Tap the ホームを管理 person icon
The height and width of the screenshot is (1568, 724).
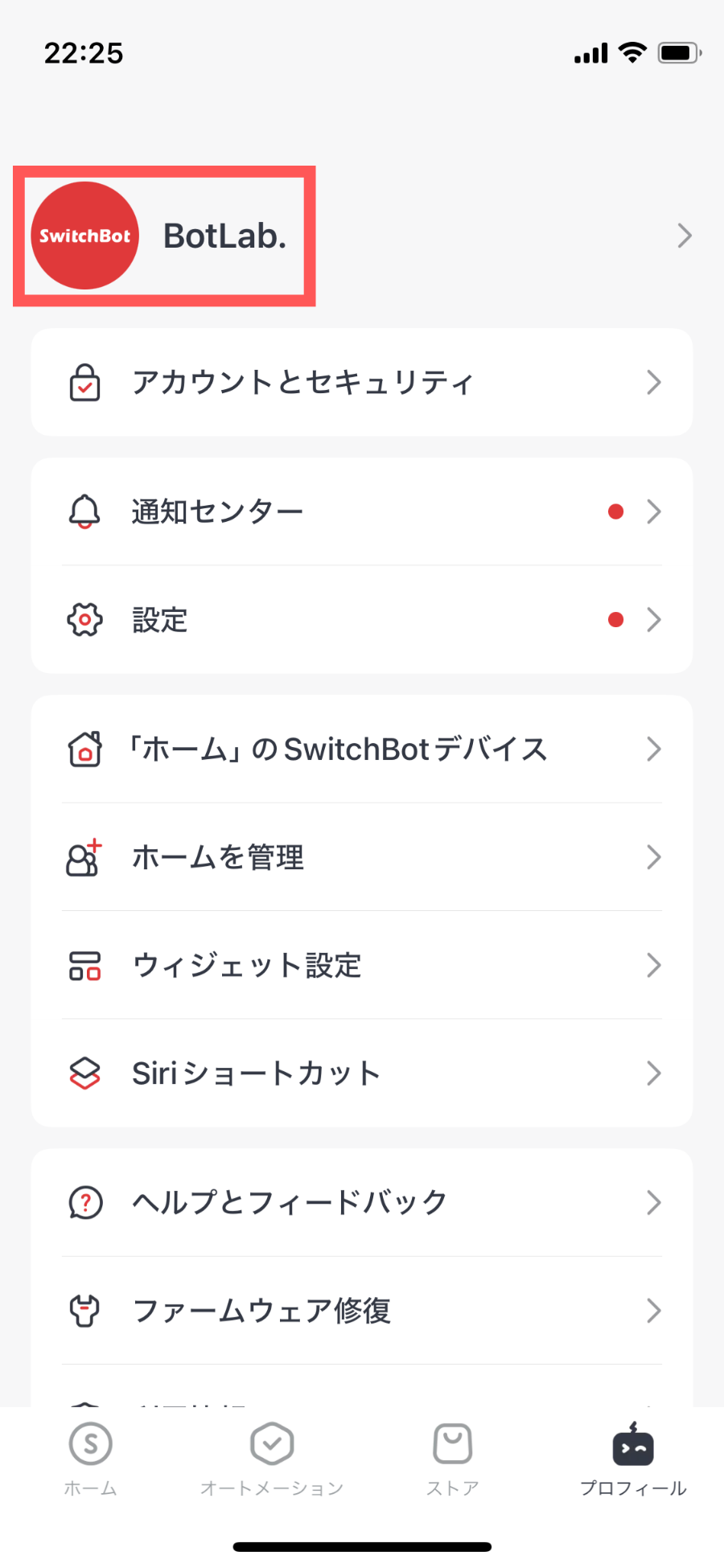click(x=84, y=857)
